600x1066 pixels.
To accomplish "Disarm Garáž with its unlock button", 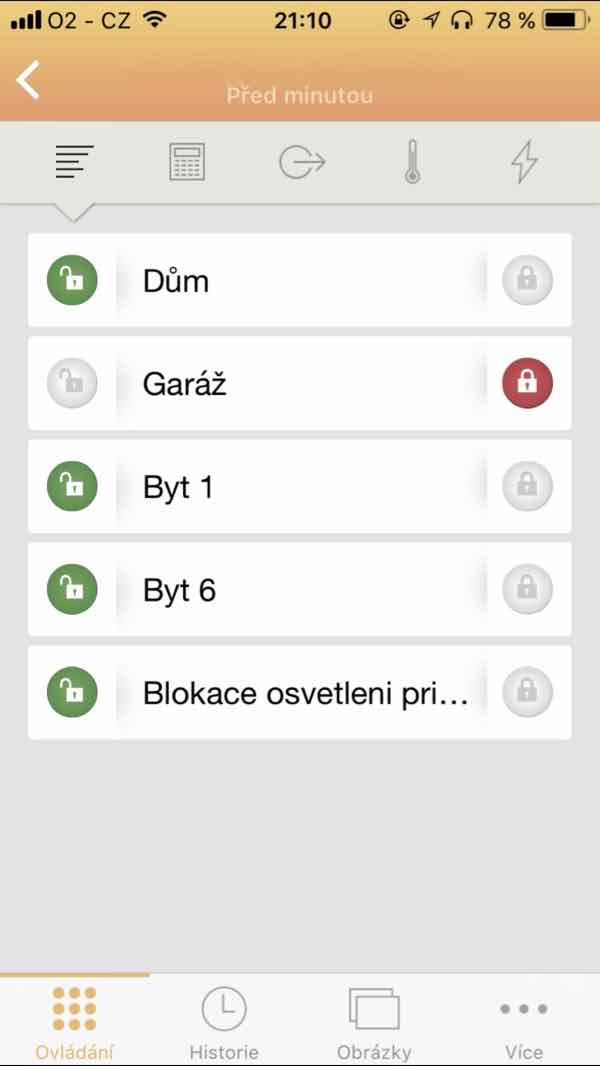I will coord(72,383).
